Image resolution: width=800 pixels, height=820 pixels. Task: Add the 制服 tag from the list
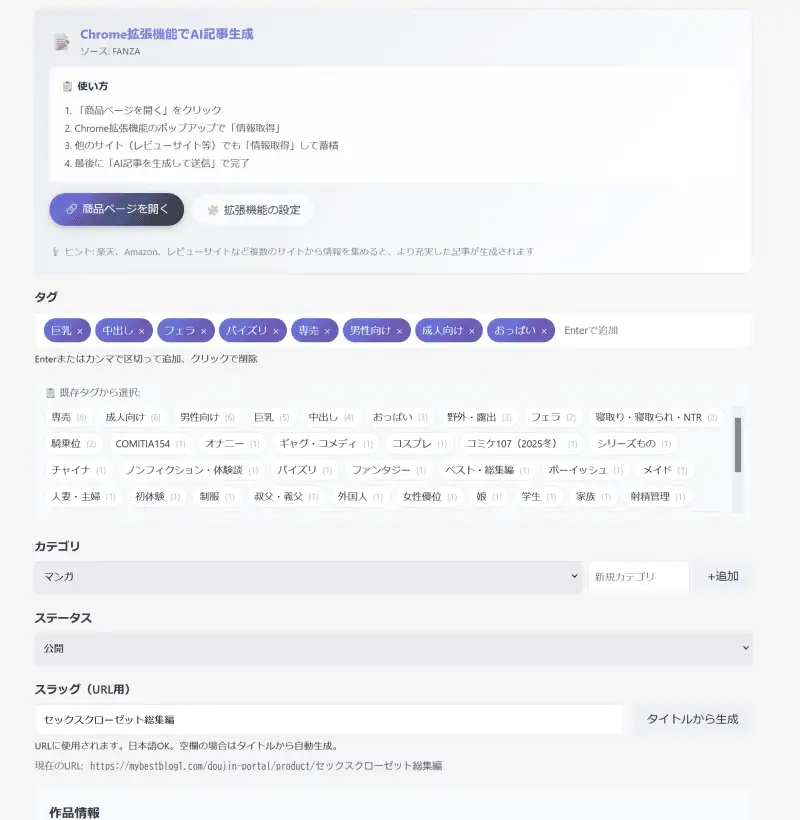[x=216, y=497]
